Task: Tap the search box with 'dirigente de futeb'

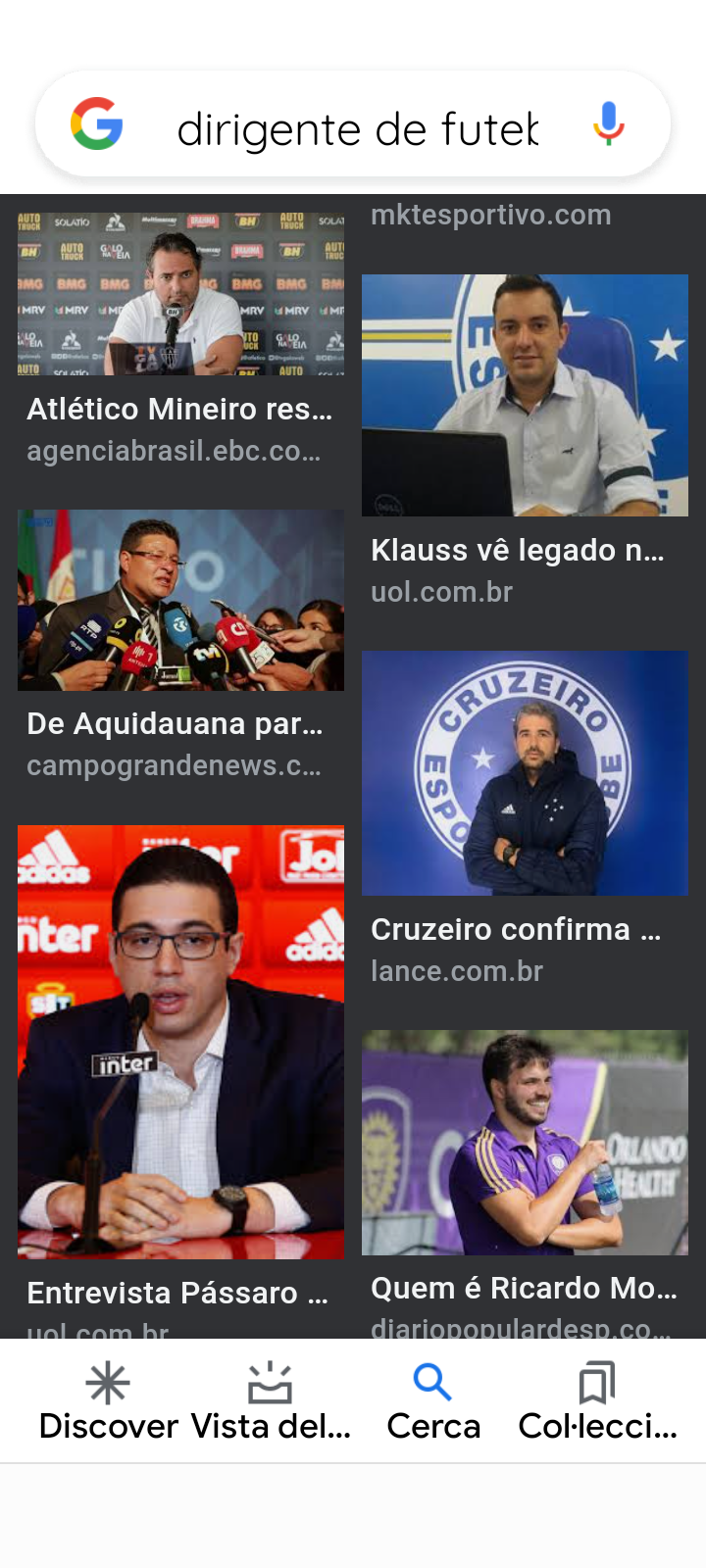Action: click(x=358, y=128)
